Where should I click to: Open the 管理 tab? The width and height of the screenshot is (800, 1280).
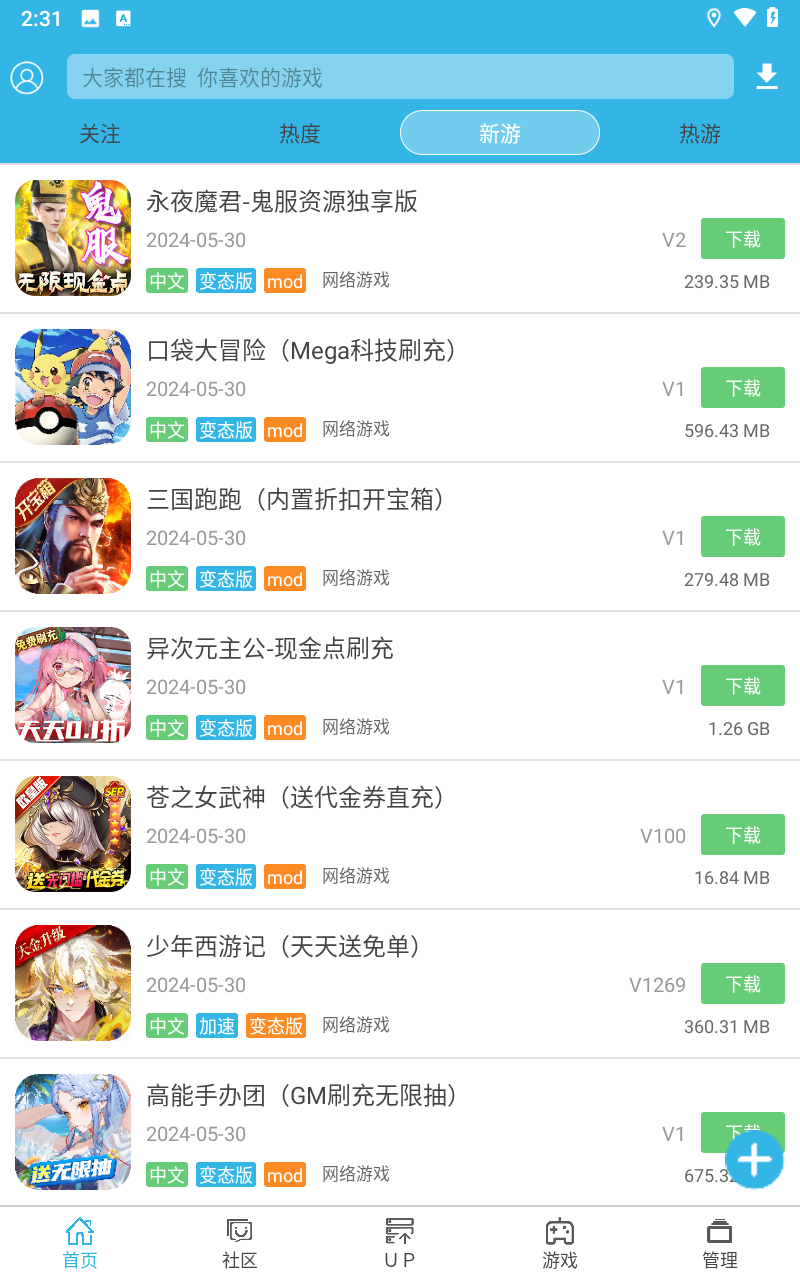click(720, 1243)
